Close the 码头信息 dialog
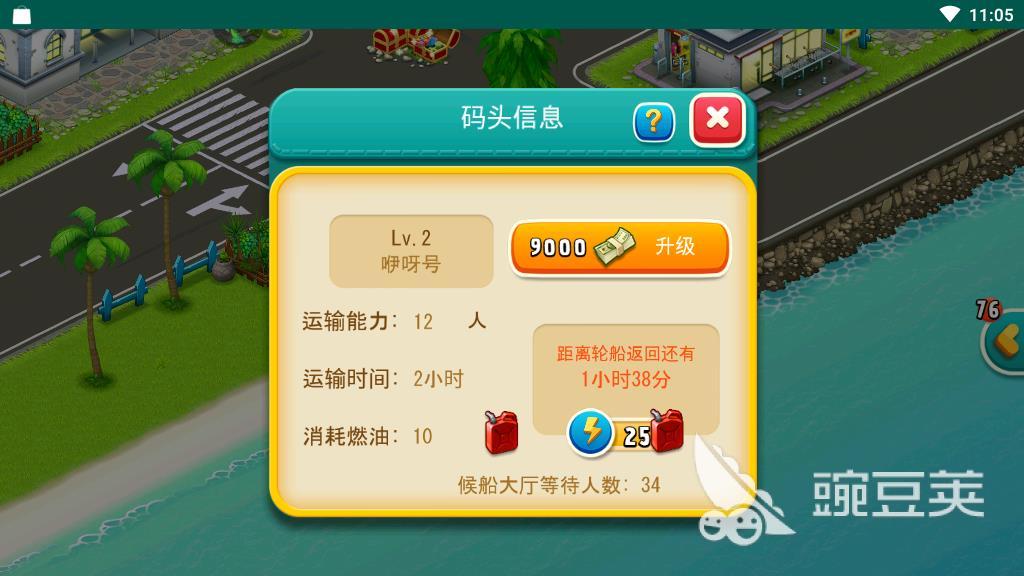1024x576 pixels. 717,119
